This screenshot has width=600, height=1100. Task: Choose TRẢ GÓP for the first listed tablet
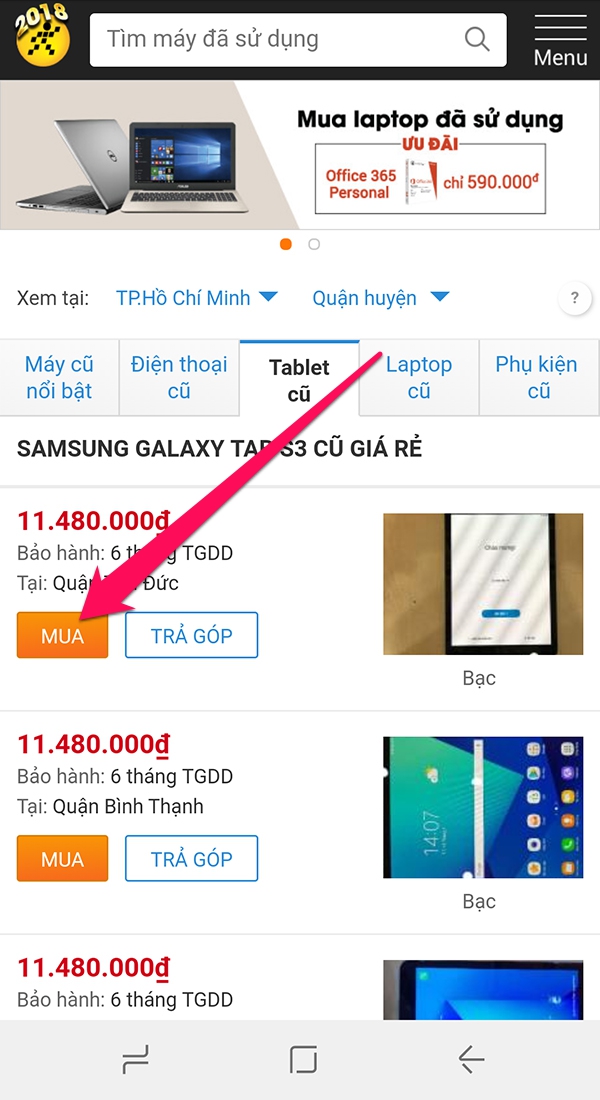tap(191, 635)
